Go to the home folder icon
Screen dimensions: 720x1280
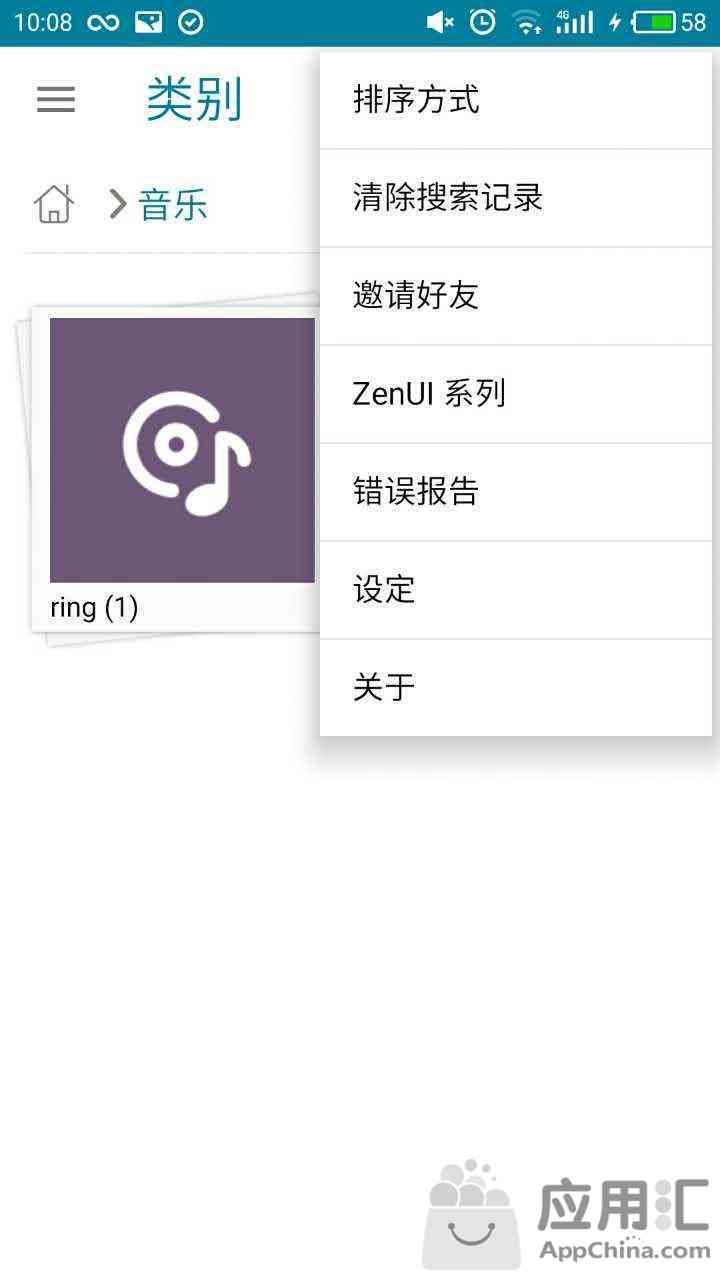coord(54,204)
